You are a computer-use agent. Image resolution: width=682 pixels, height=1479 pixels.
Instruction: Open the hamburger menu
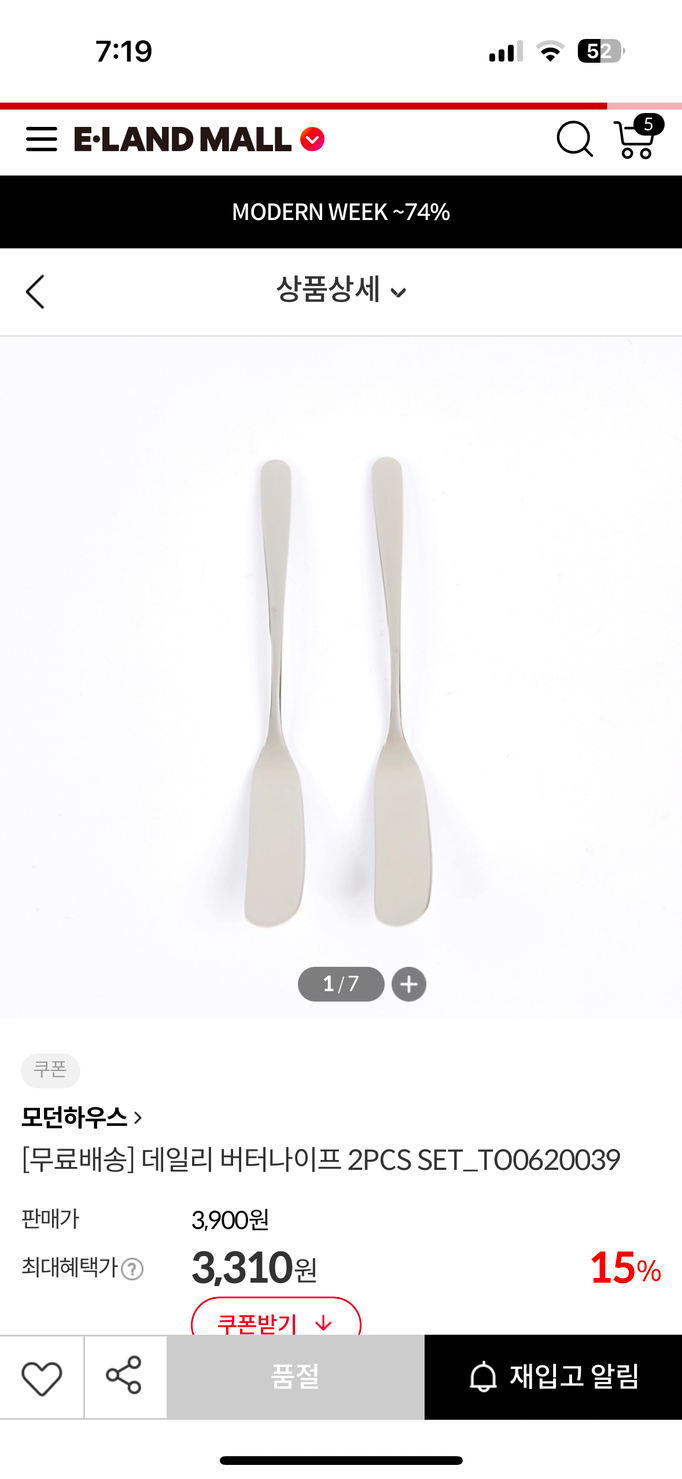point(41,139)
